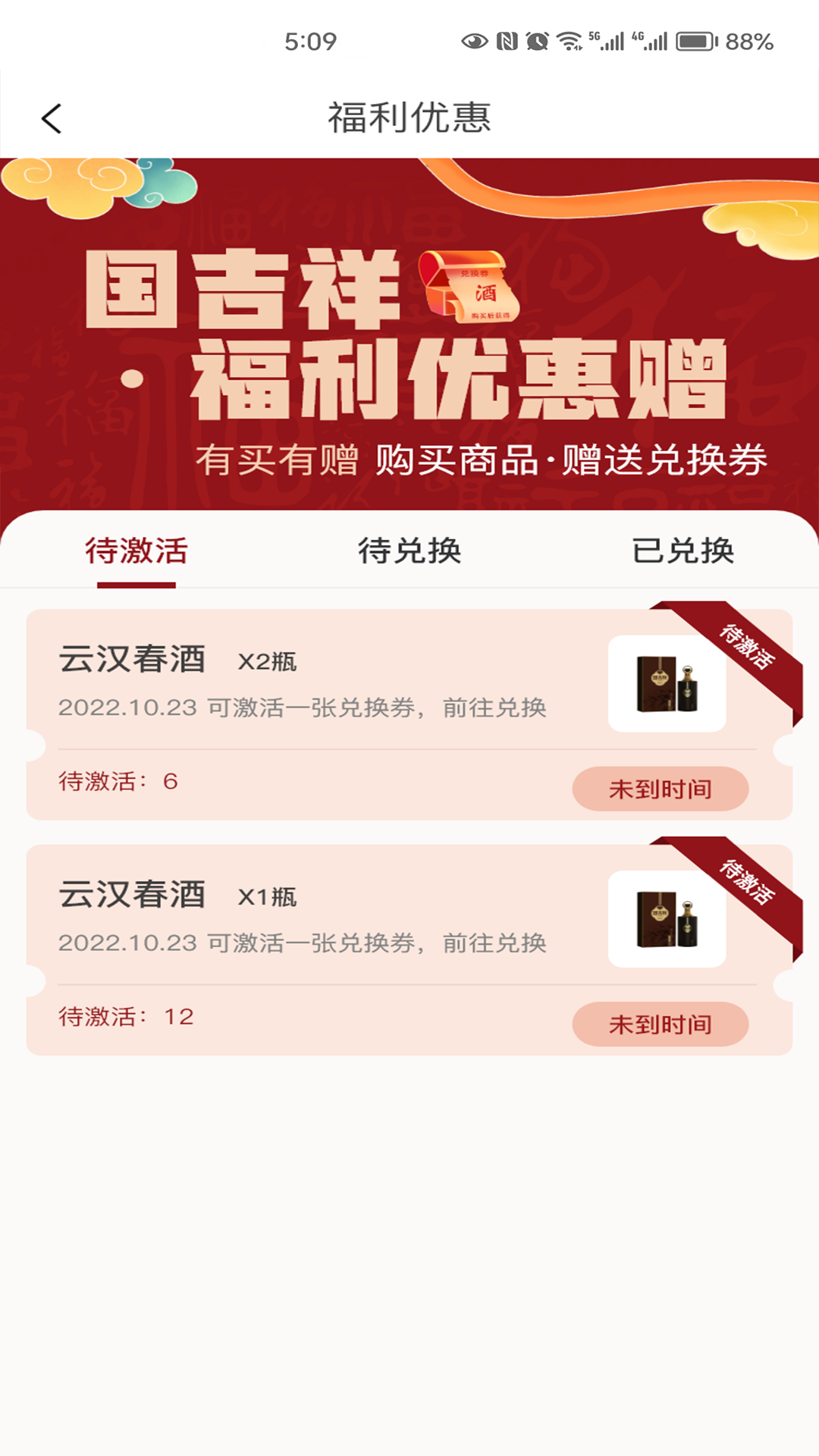Screen dimensions: 819x1456
Task: Tap 未到时间 on the X1瓶 coupon
Action: click(x=660, y=1025)
